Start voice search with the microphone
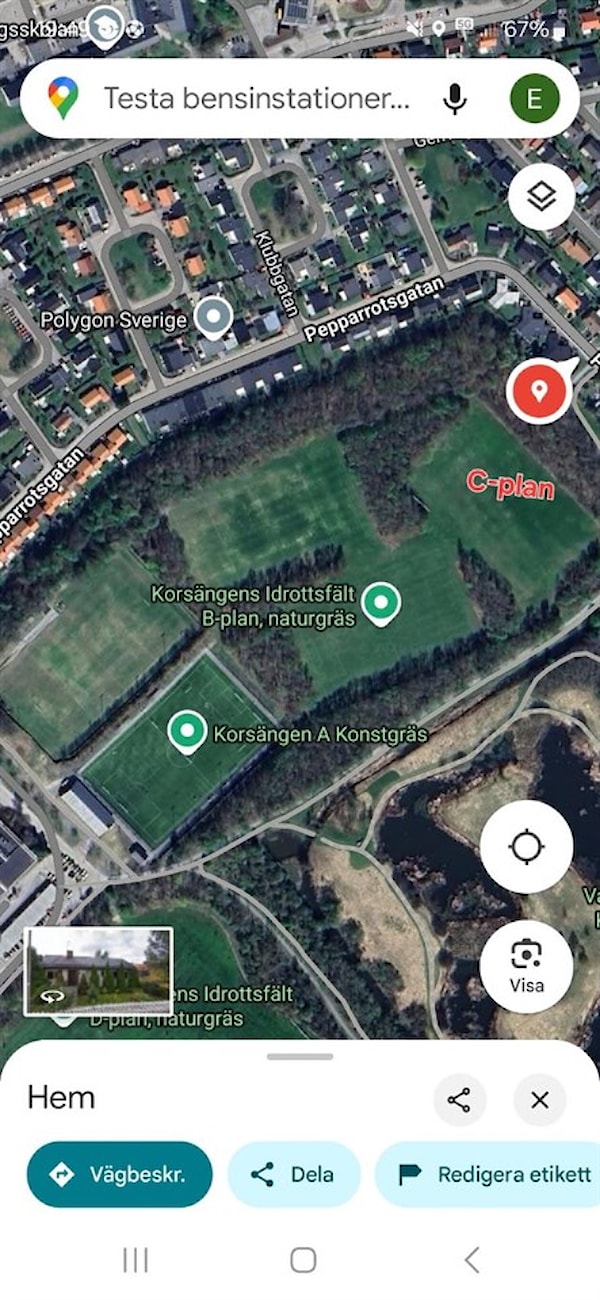Image resolution: width=600 pixels, height=1300 pixels. click(x=455, y=98)
